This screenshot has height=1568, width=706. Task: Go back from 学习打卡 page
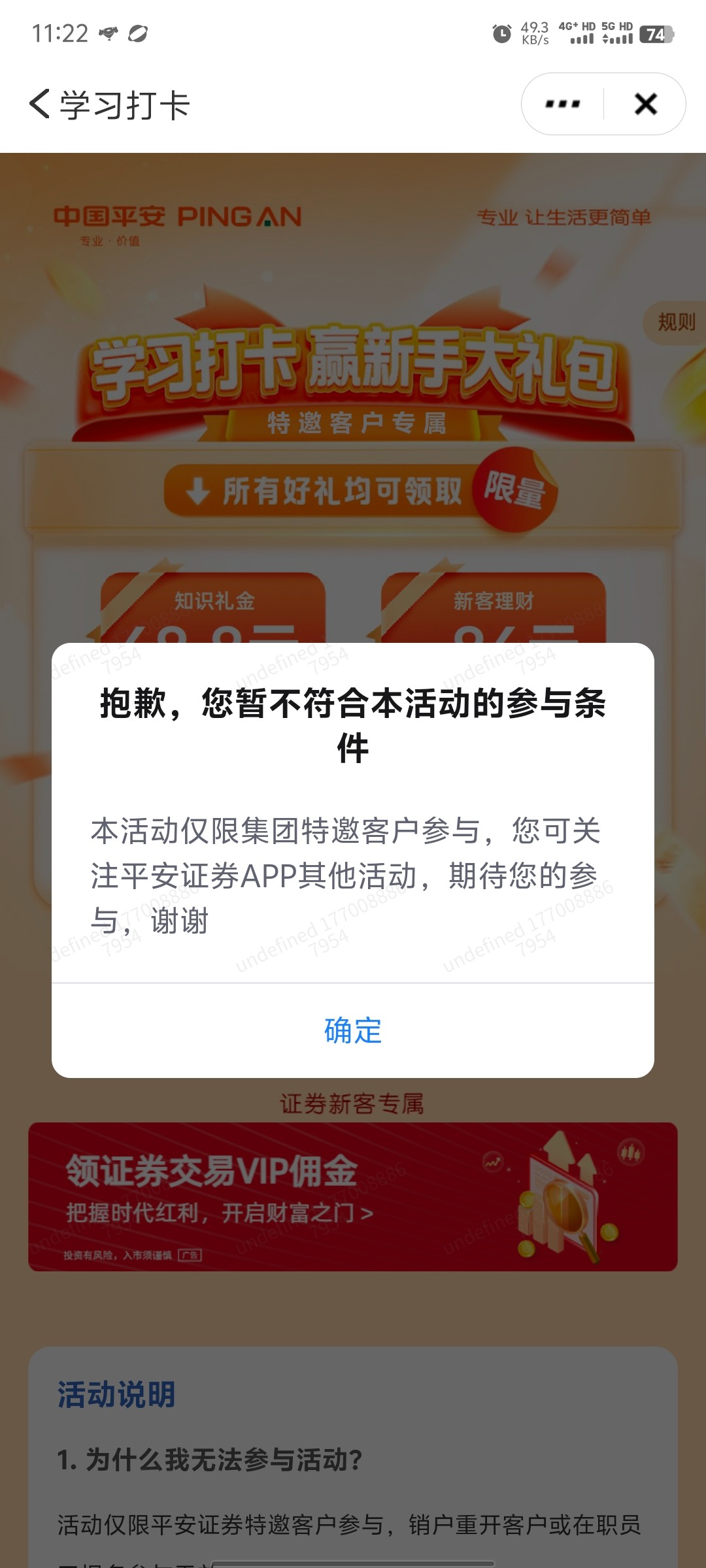[x=40, y=104]
